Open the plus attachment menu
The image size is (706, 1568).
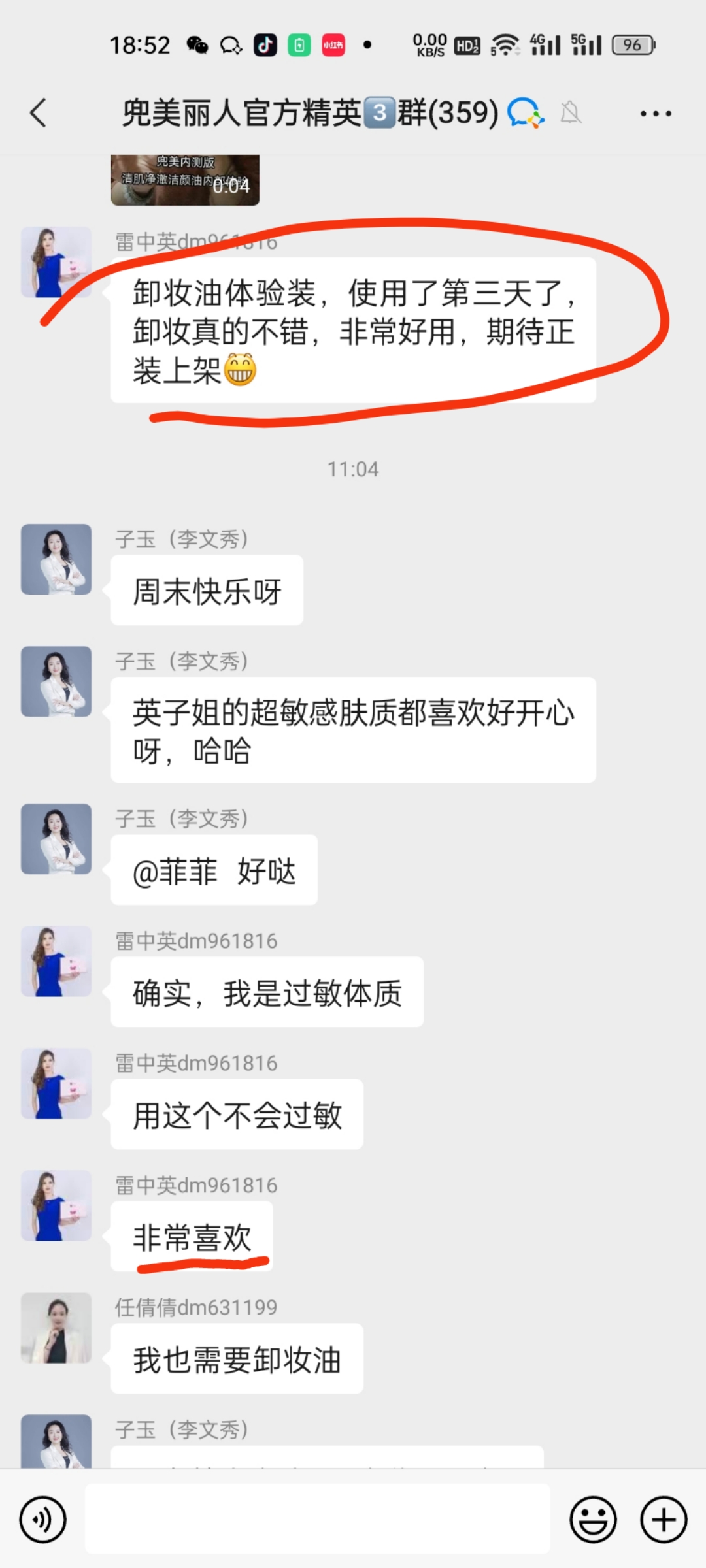(x=663, y=1520)
